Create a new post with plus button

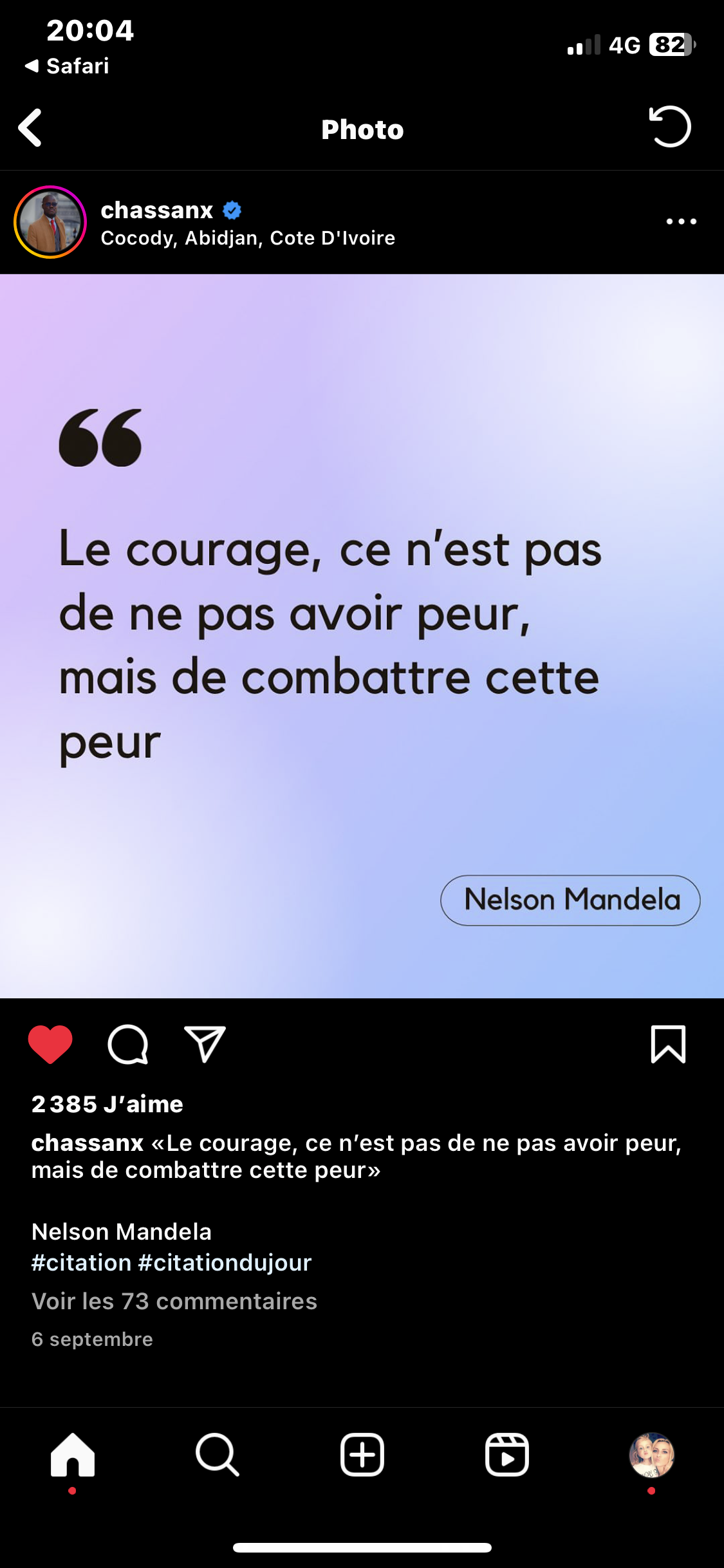tap(362, 1455)
